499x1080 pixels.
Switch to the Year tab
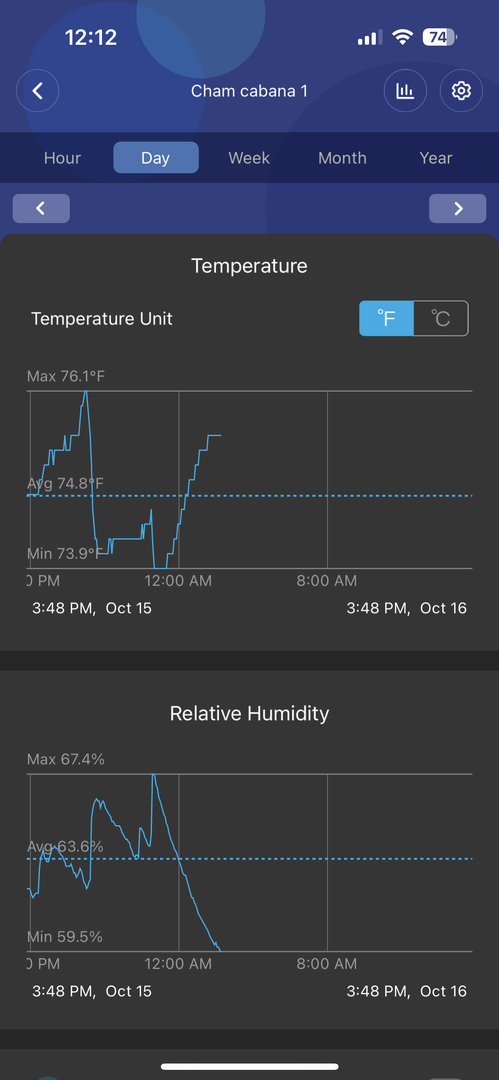tap(436, 158)
